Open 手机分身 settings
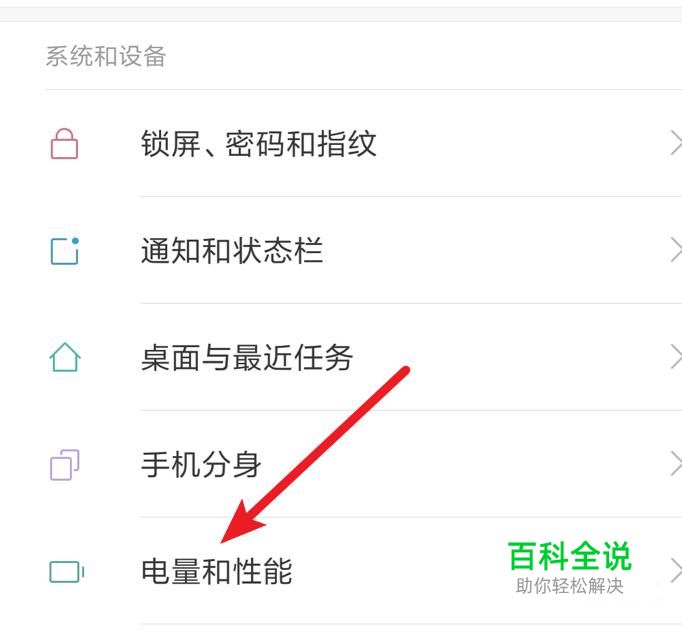682x630 pixels. point(201,465)
